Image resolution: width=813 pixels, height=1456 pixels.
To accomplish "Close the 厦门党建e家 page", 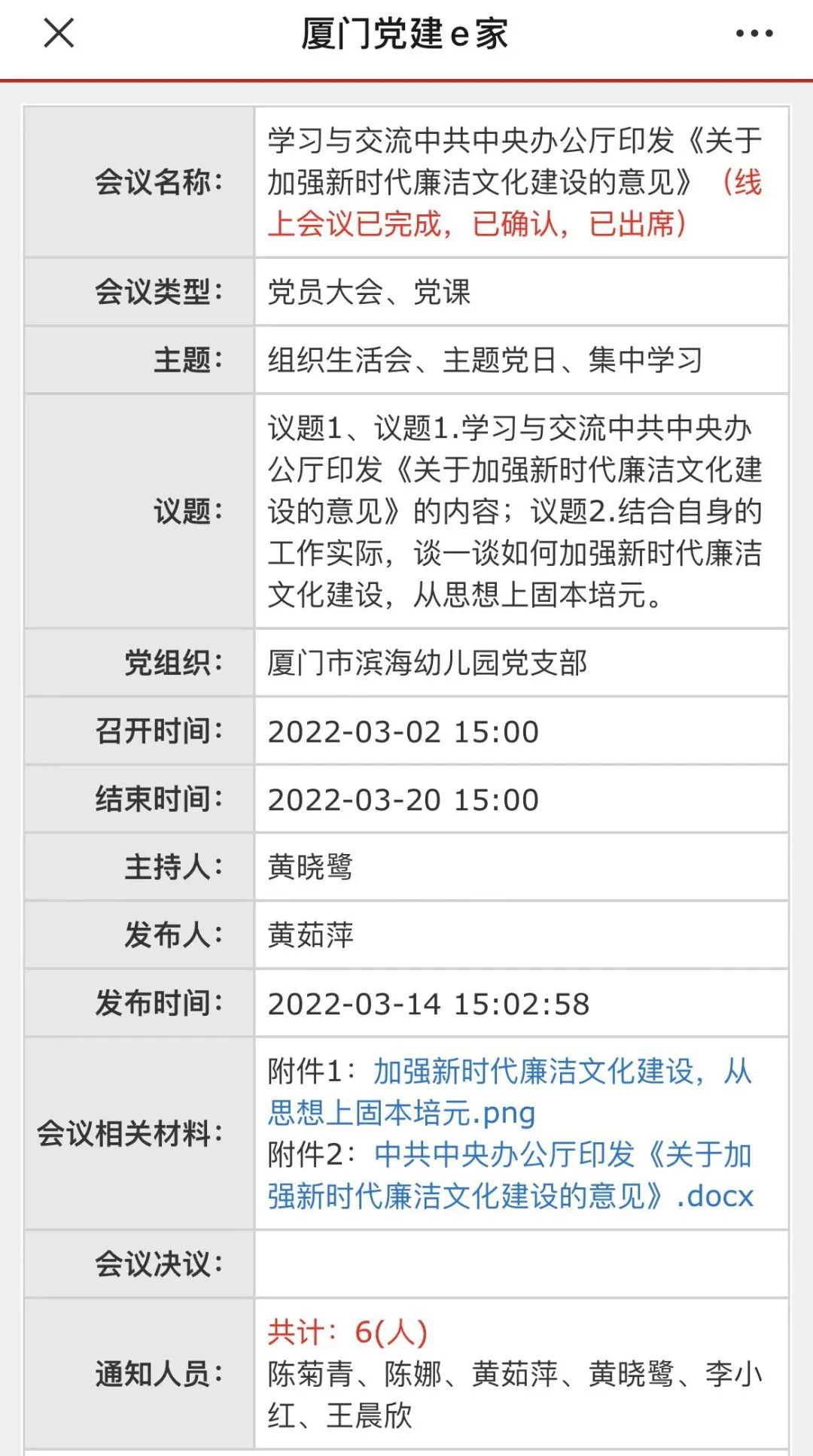I will [x=59, y=34].
